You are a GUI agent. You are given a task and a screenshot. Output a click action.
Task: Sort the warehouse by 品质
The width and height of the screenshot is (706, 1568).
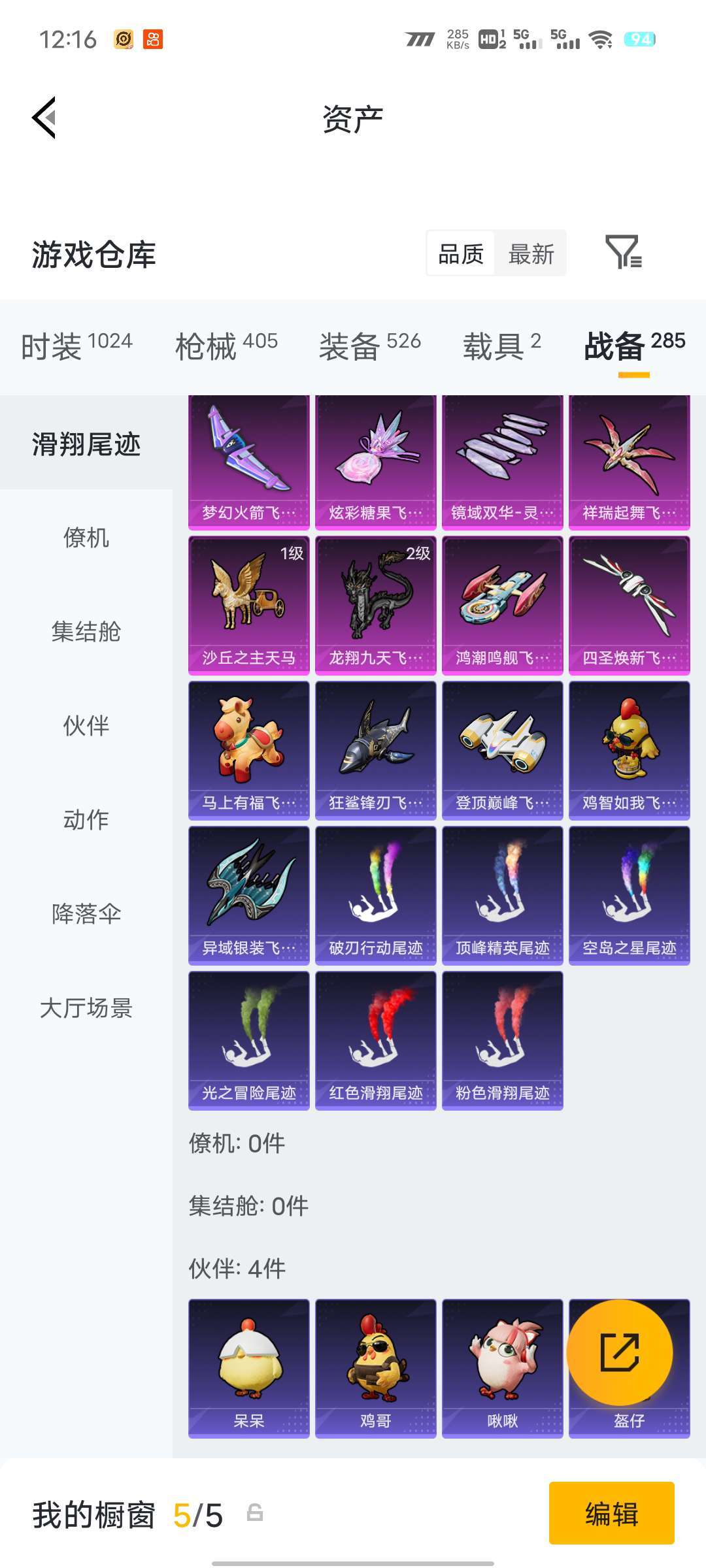[x=461, y=254]
